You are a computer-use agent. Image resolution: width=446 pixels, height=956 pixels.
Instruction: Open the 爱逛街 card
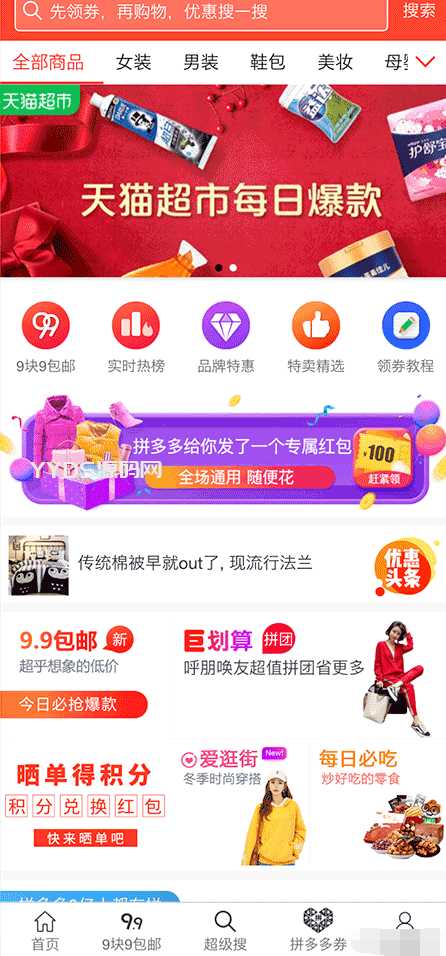pos(242,805)
